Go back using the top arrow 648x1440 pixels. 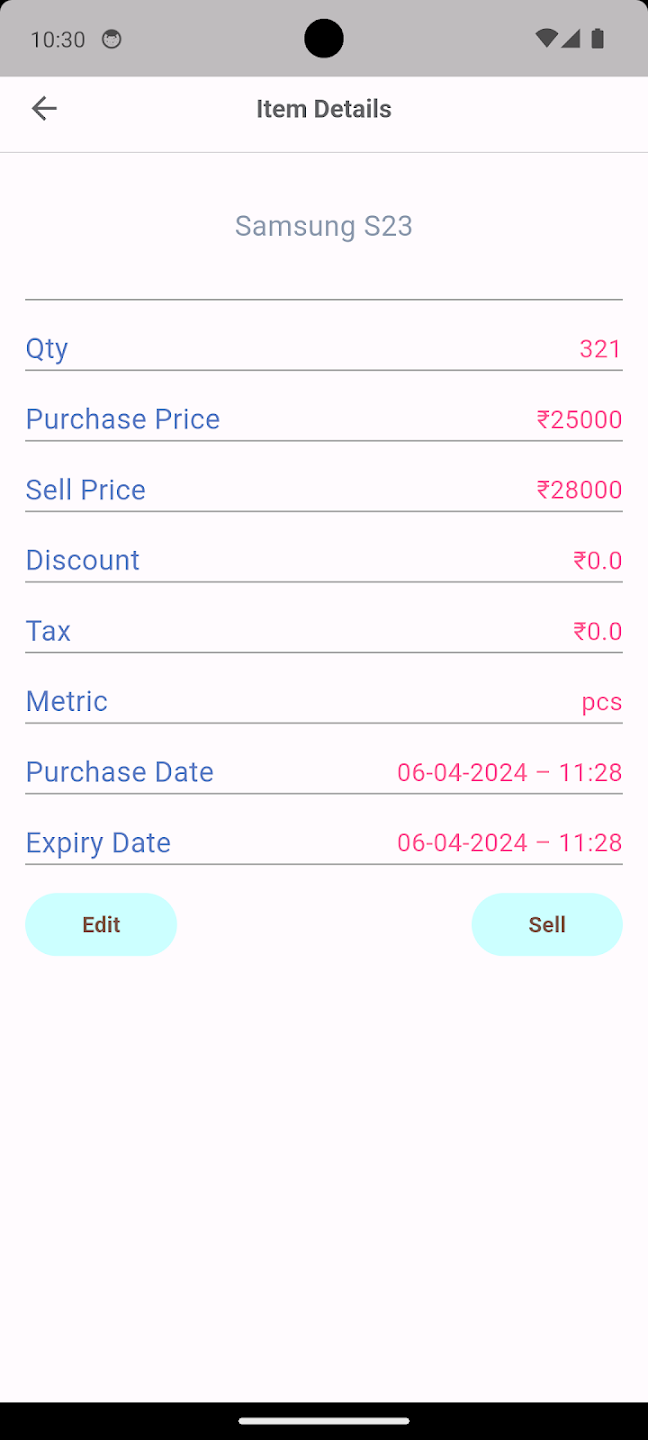[44, 108]
